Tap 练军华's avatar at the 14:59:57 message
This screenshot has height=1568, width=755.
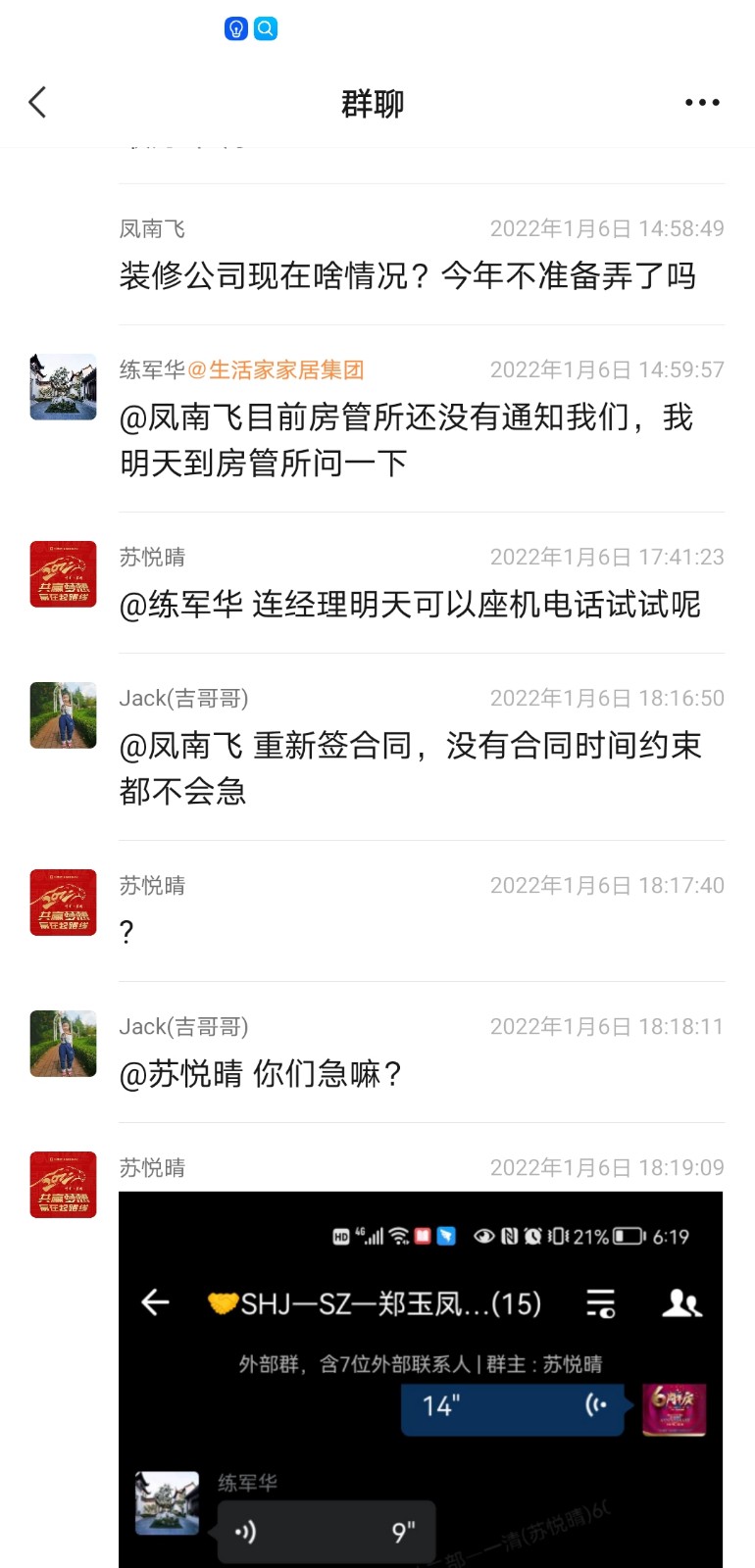[64, 387]
